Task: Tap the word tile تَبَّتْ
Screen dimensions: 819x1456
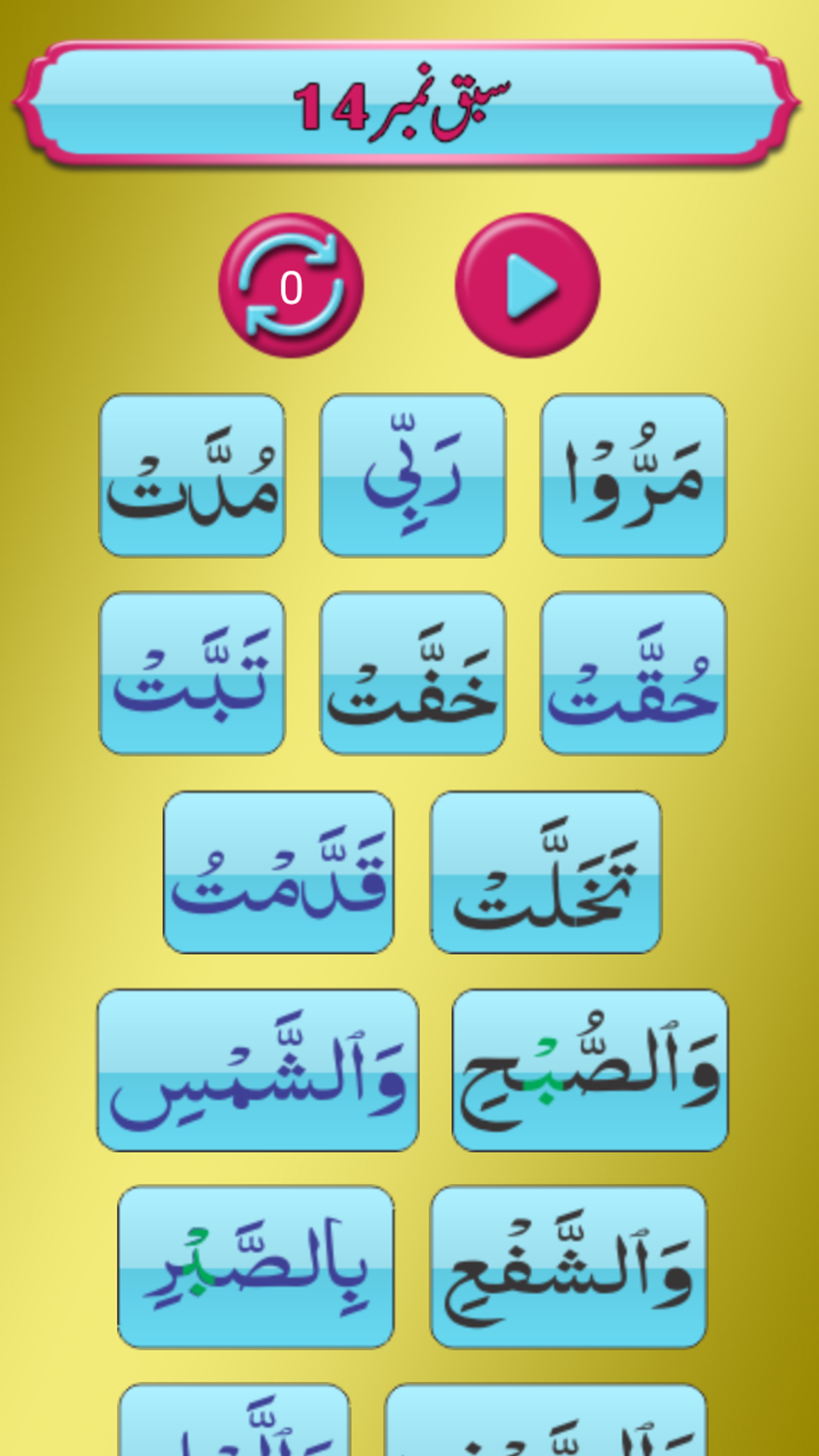Action: click(x=192, y=673)
